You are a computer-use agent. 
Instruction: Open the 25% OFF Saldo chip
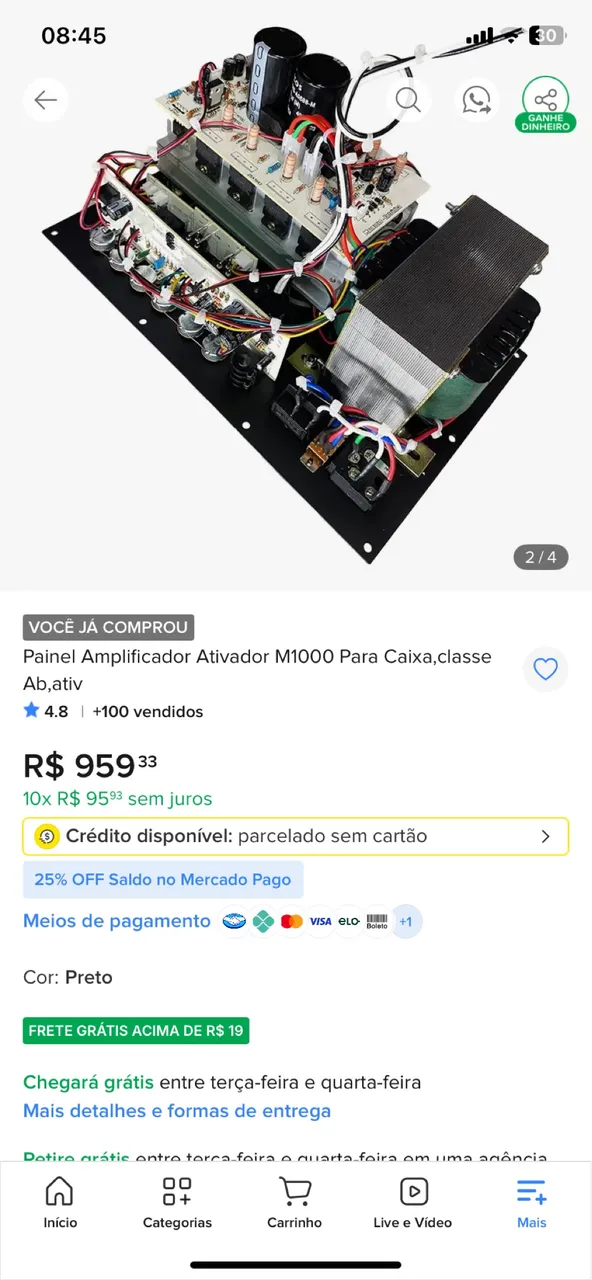[163, 880]
